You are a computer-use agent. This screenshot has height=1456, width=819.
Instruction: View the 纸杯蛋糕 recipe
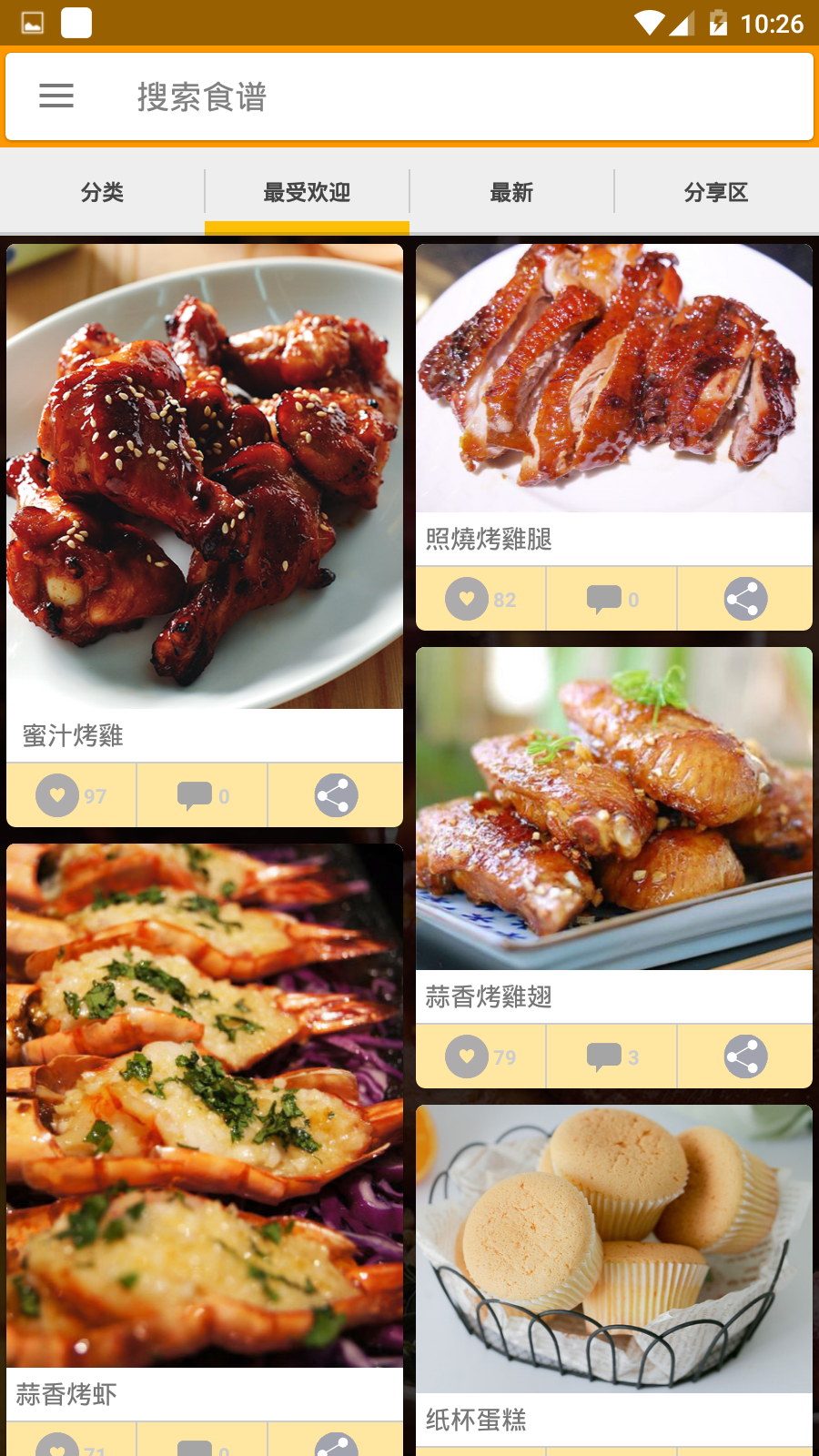[x=614, y=1275]
